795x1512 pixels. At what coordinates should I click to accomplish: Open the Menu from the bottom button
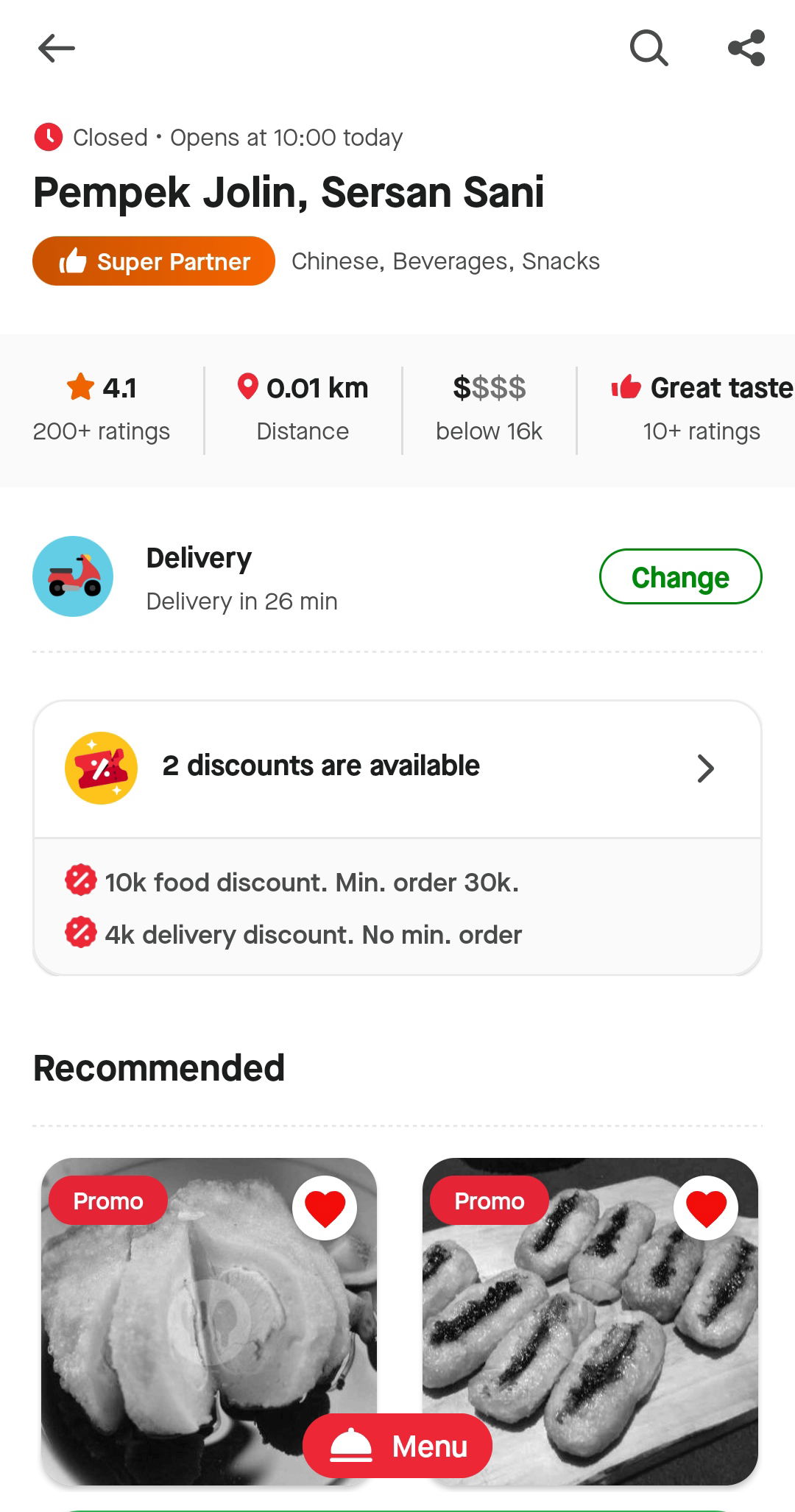tap(397, 1445)
